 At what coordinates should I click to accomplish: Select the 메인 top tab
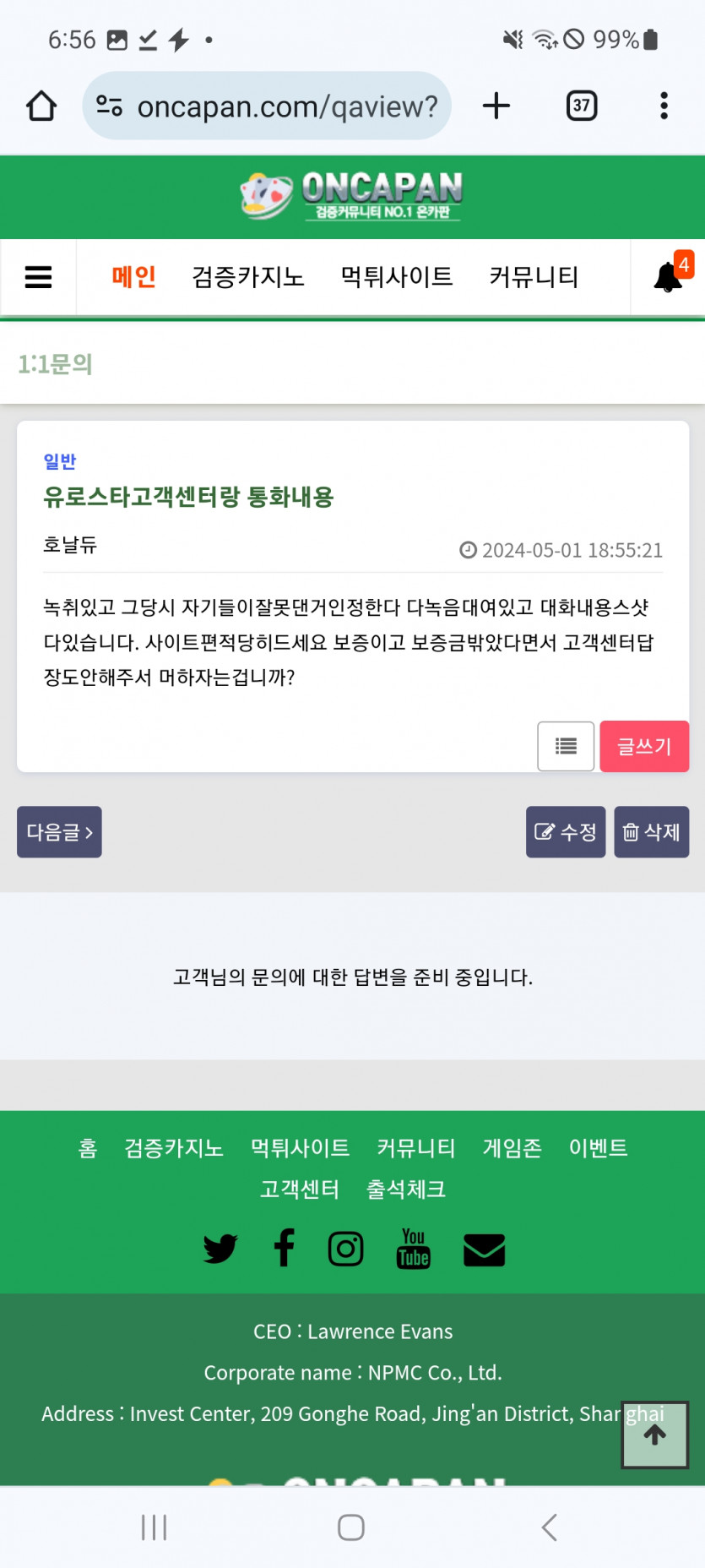(x=133, y=277)
